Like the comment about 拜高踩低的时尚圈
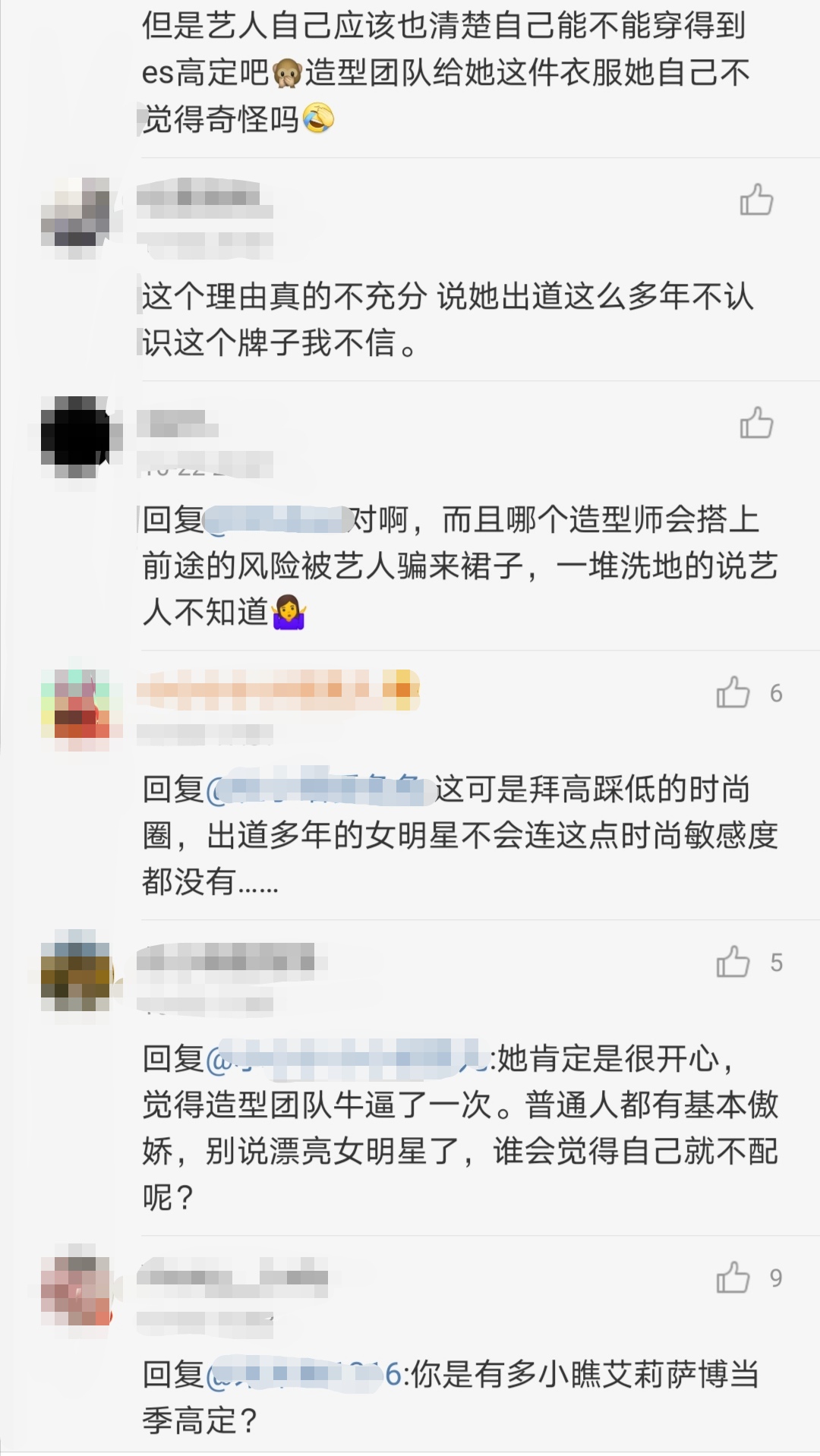 (x=733, y=692)
